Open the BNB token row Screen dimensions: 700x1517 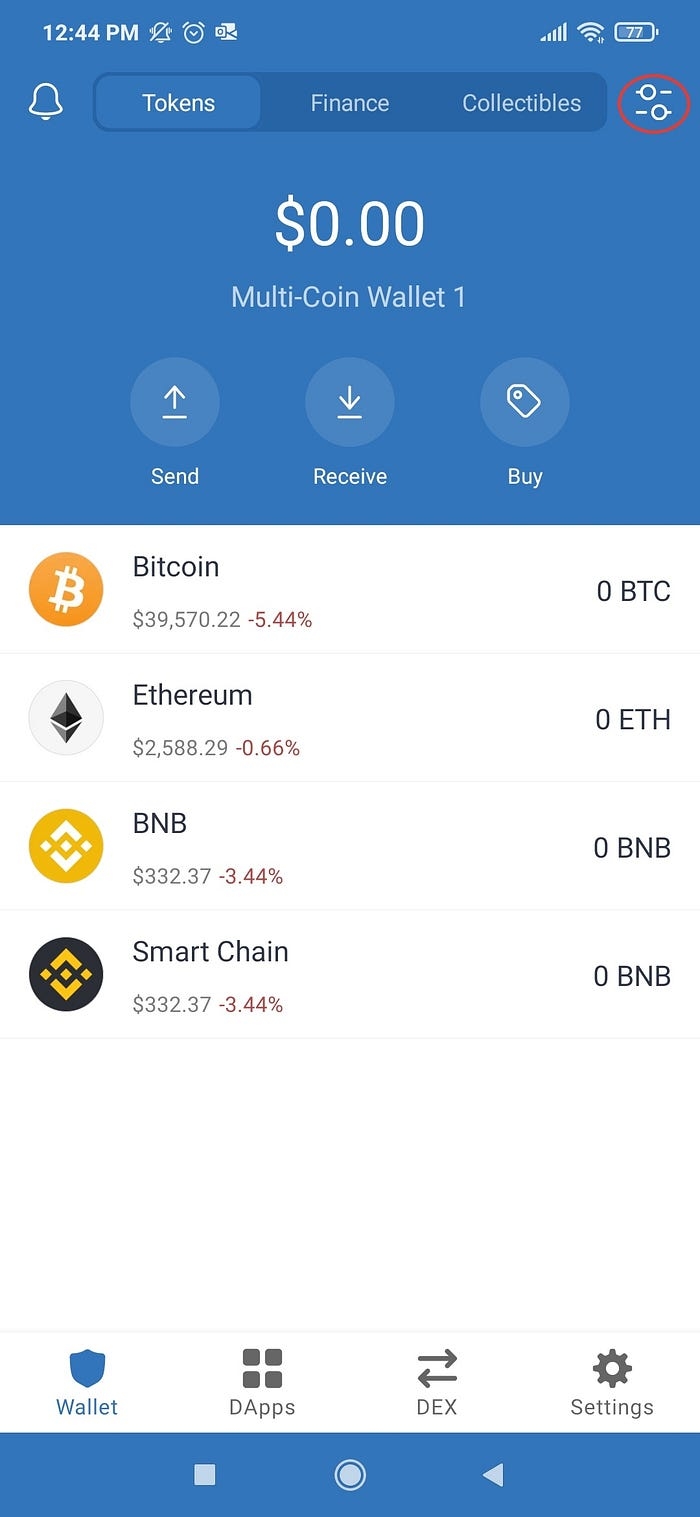tap(350, 846)
